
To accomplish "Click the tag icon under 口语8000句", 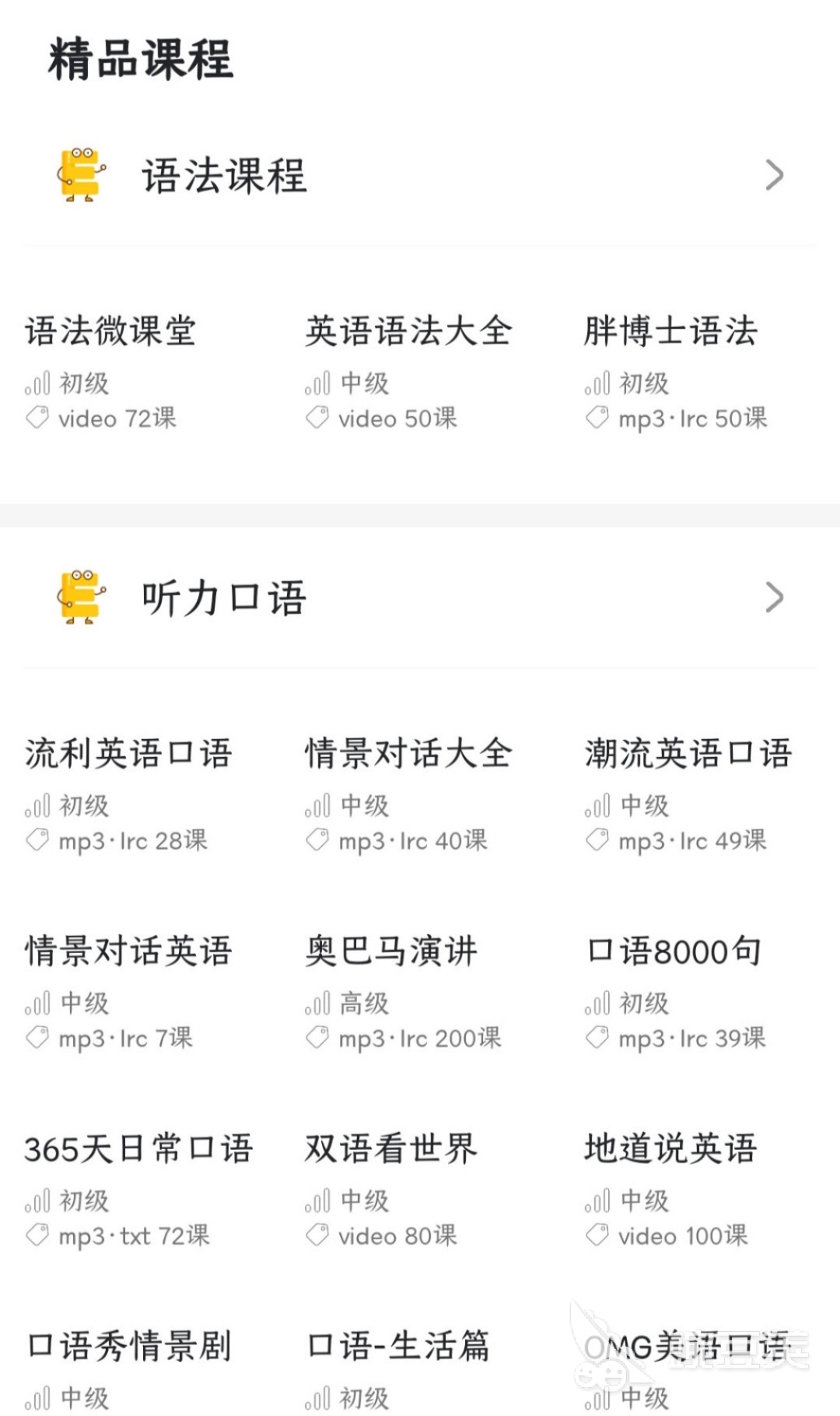I will pos(597,1038).
